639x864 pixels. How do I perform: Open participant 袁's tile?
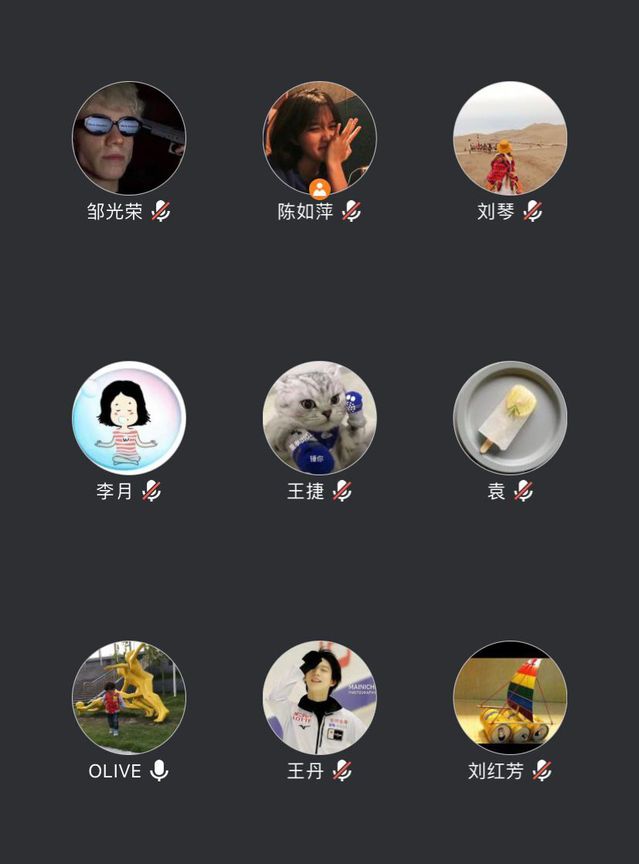click(510, 418)
